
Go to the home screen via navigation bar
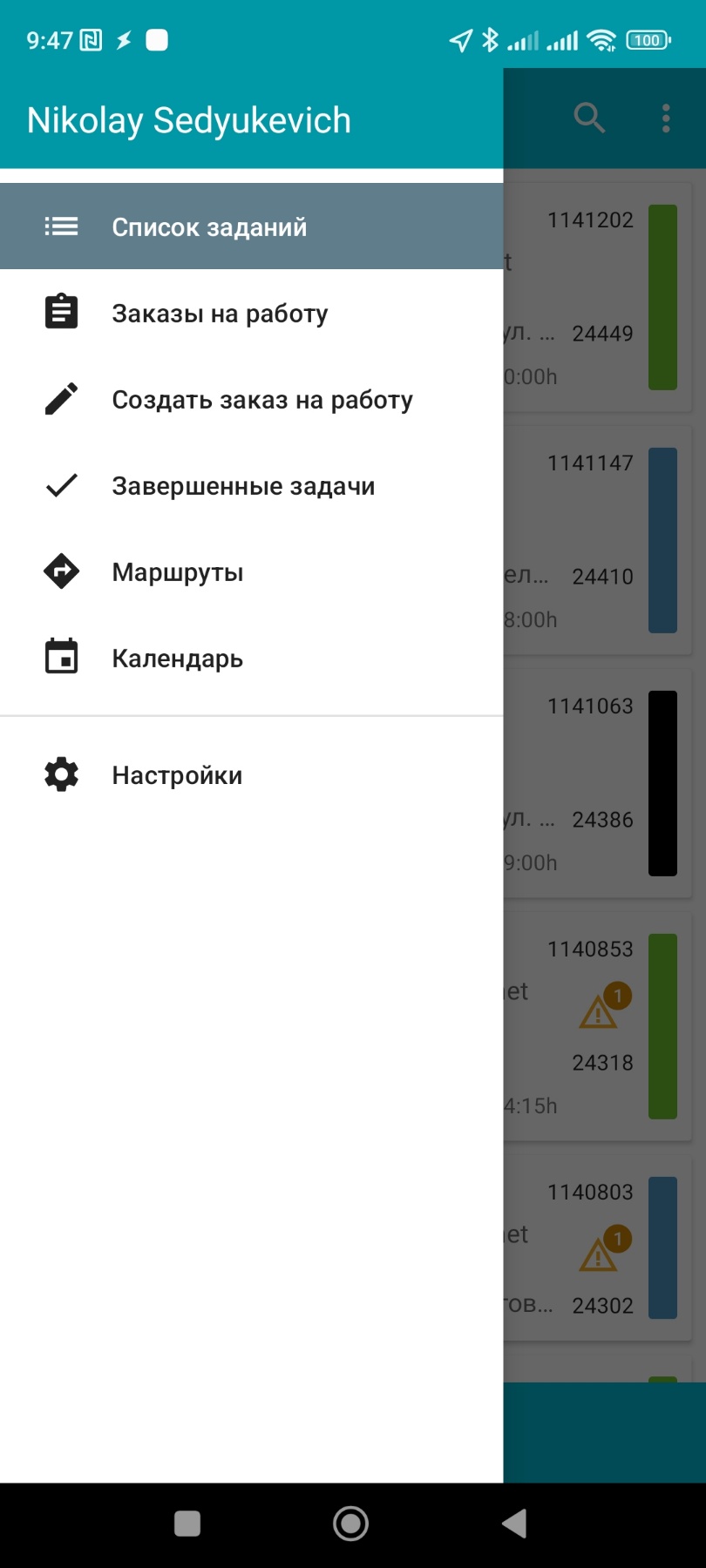point(350,1524)
